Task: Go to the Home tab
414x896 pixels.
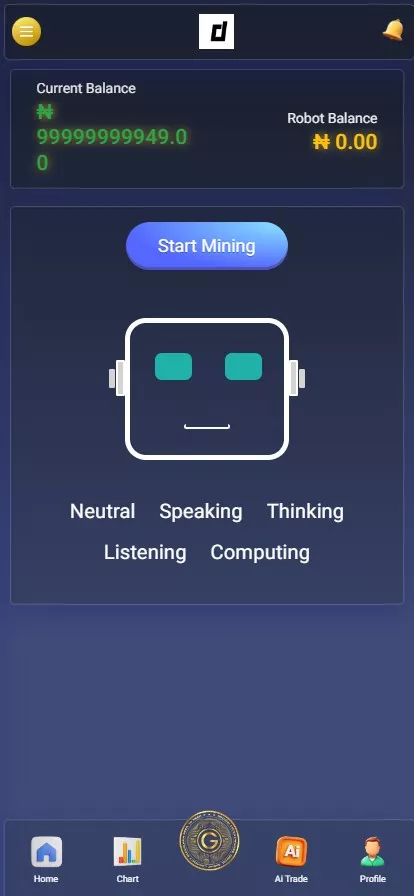Action: coord(46,860)
